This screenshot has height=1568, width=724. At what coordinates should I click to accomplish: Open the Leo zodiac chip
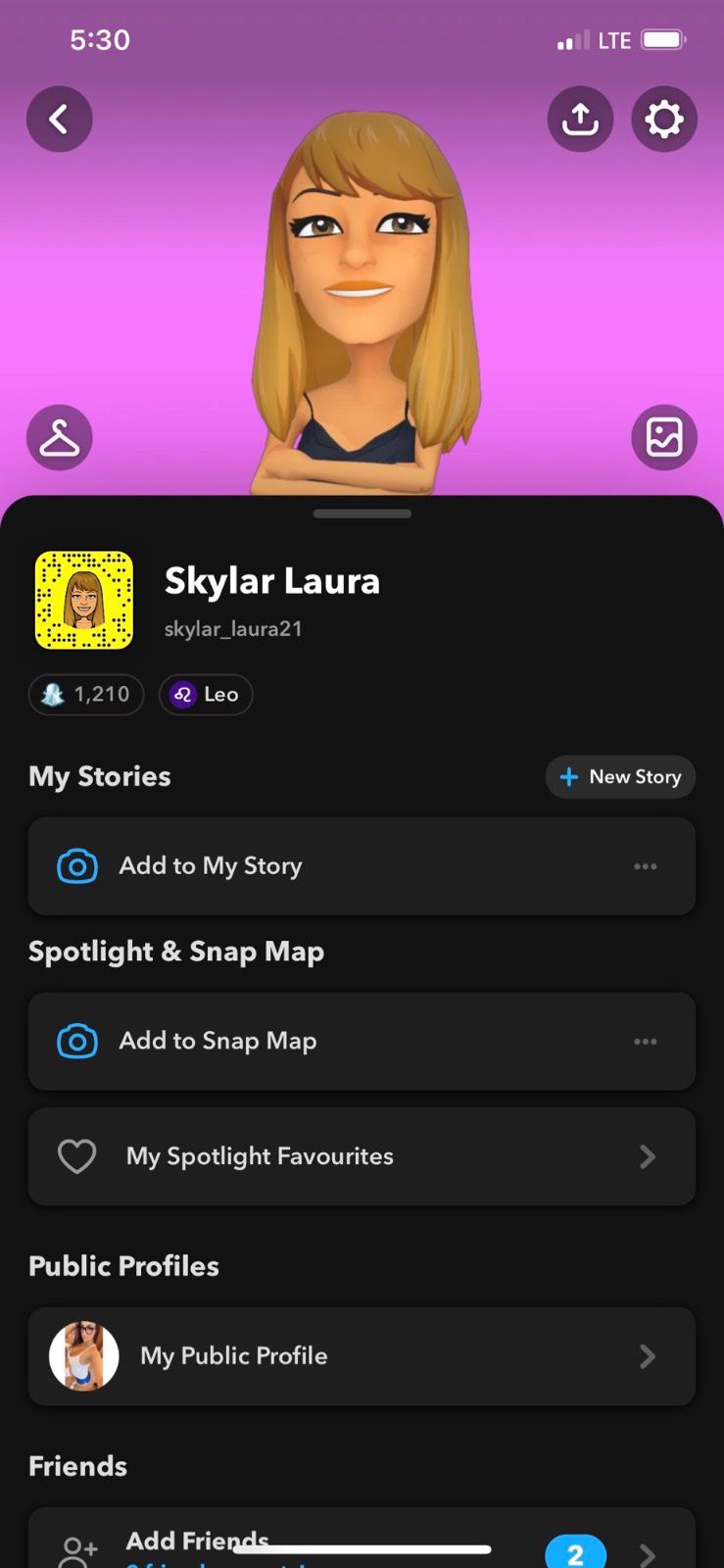206,695
